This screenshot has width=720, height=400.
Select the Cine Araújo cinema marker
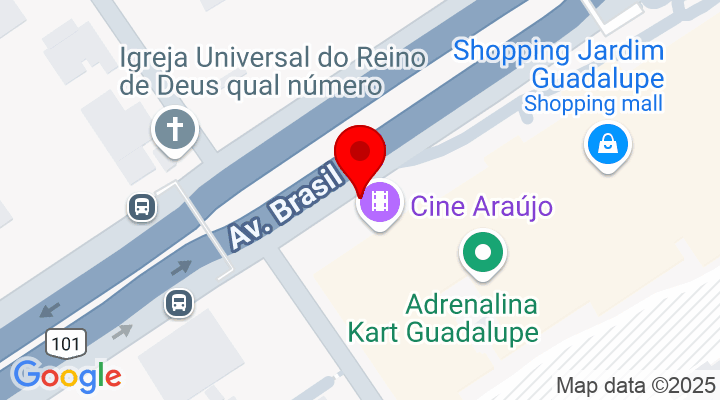tap(380, 203)
